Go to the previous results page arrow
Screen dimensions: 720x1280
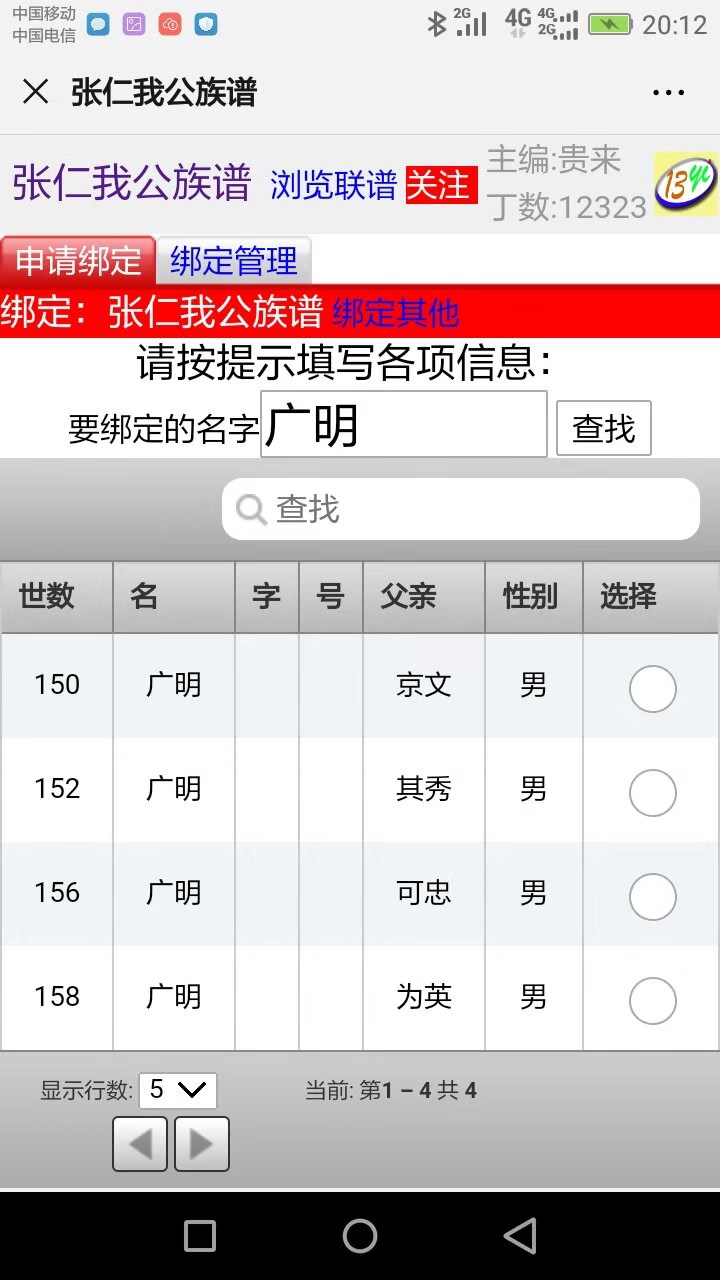(140, 1144)
